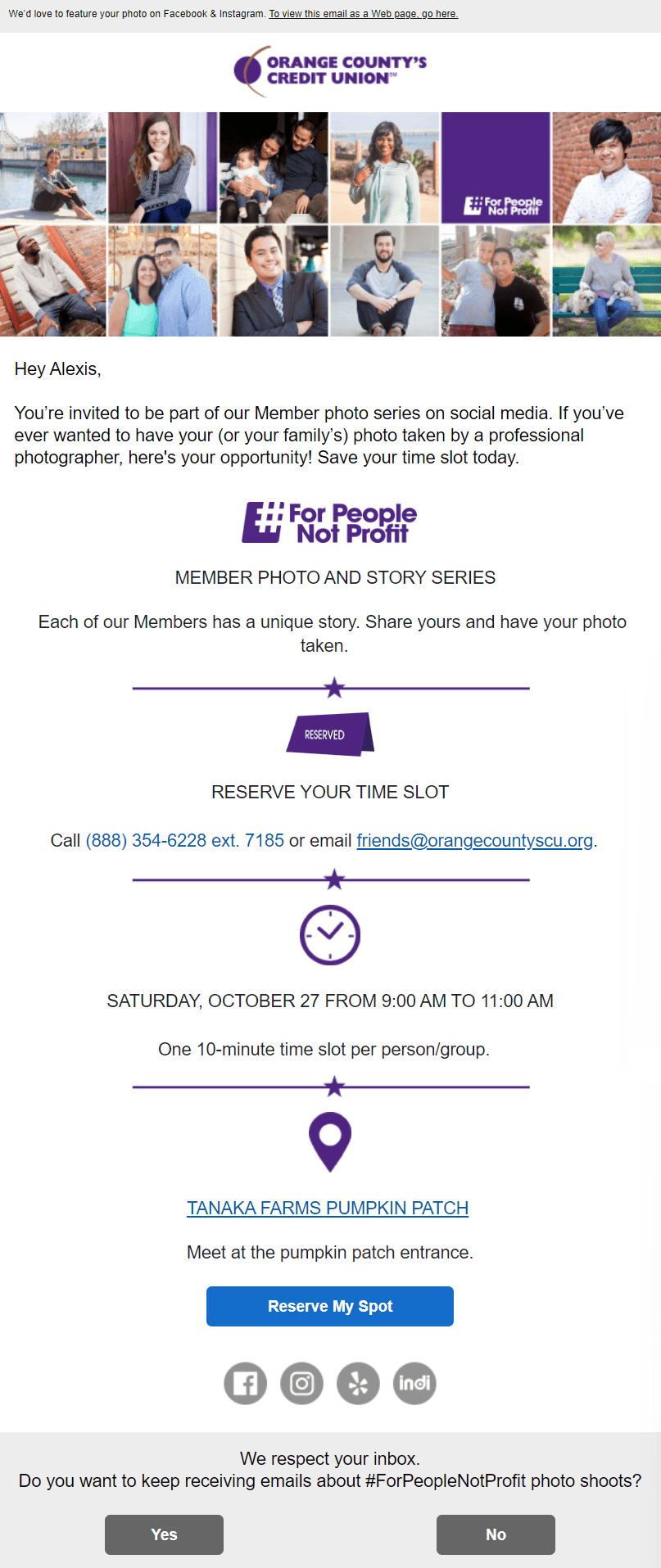Image resolution: width=661 pixels, height=1568 pixels.
Task: Open the 'view this email as a Web page' link
Action: coord(363,14)
